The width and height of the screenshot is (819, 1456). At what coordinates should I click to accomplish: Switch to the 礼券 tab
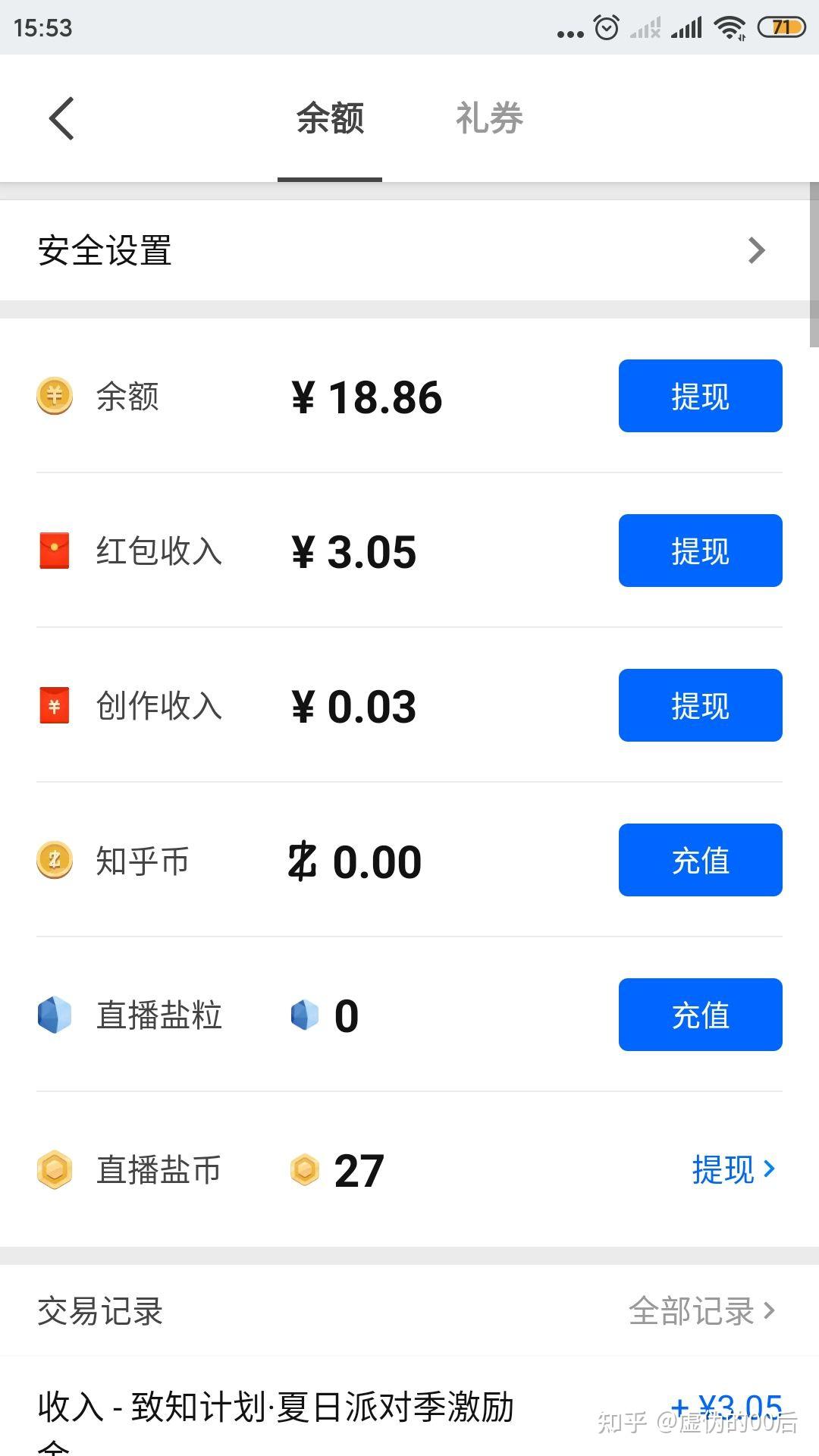click(489, 118)
